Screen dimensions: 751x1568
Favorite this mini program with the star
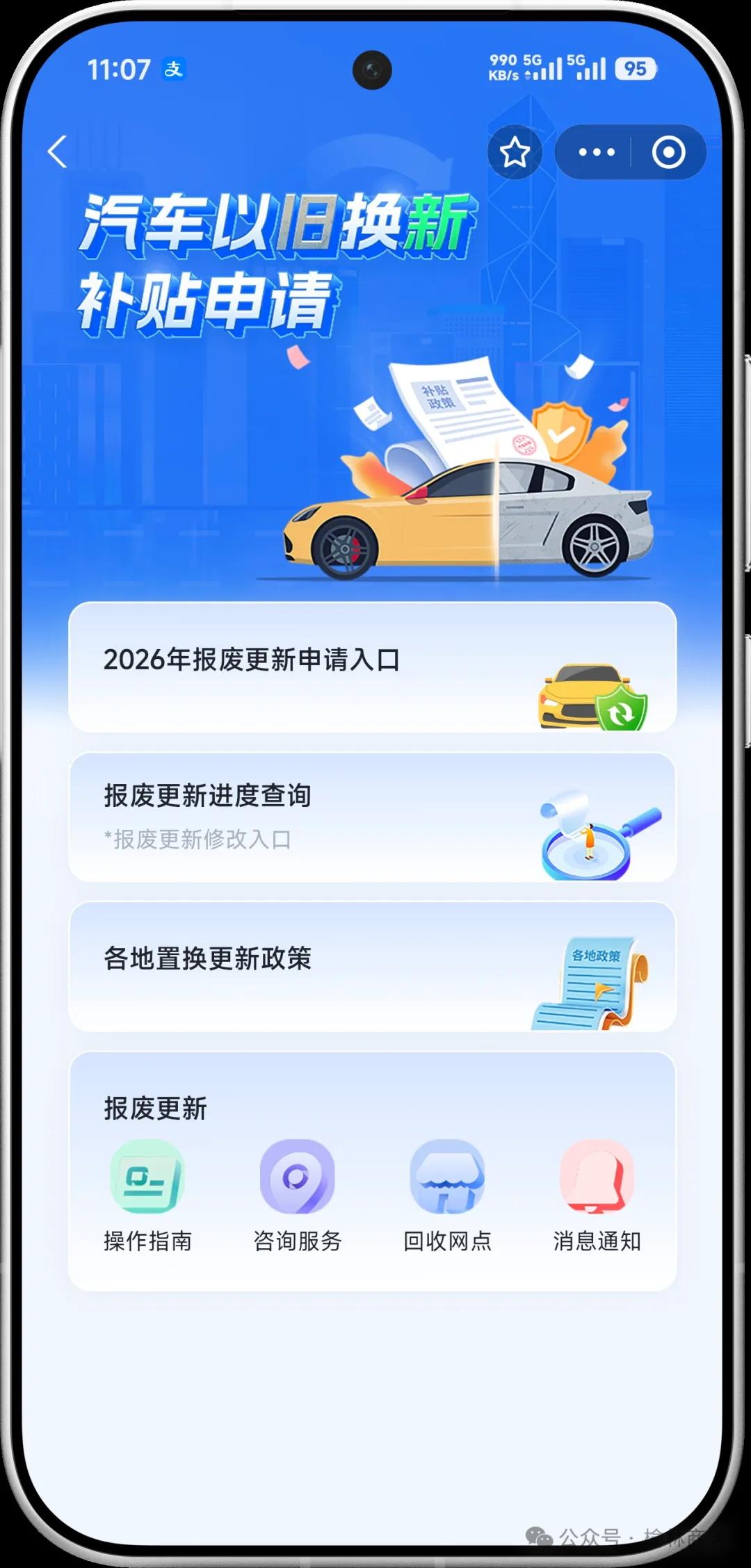point(515,152)
